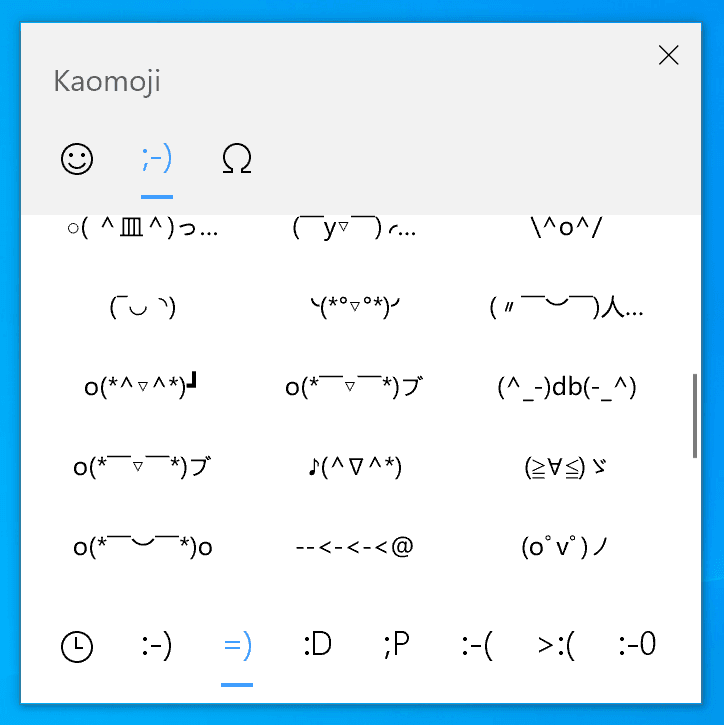Switch to the emoji smiley tab

(x=77, y=158)
